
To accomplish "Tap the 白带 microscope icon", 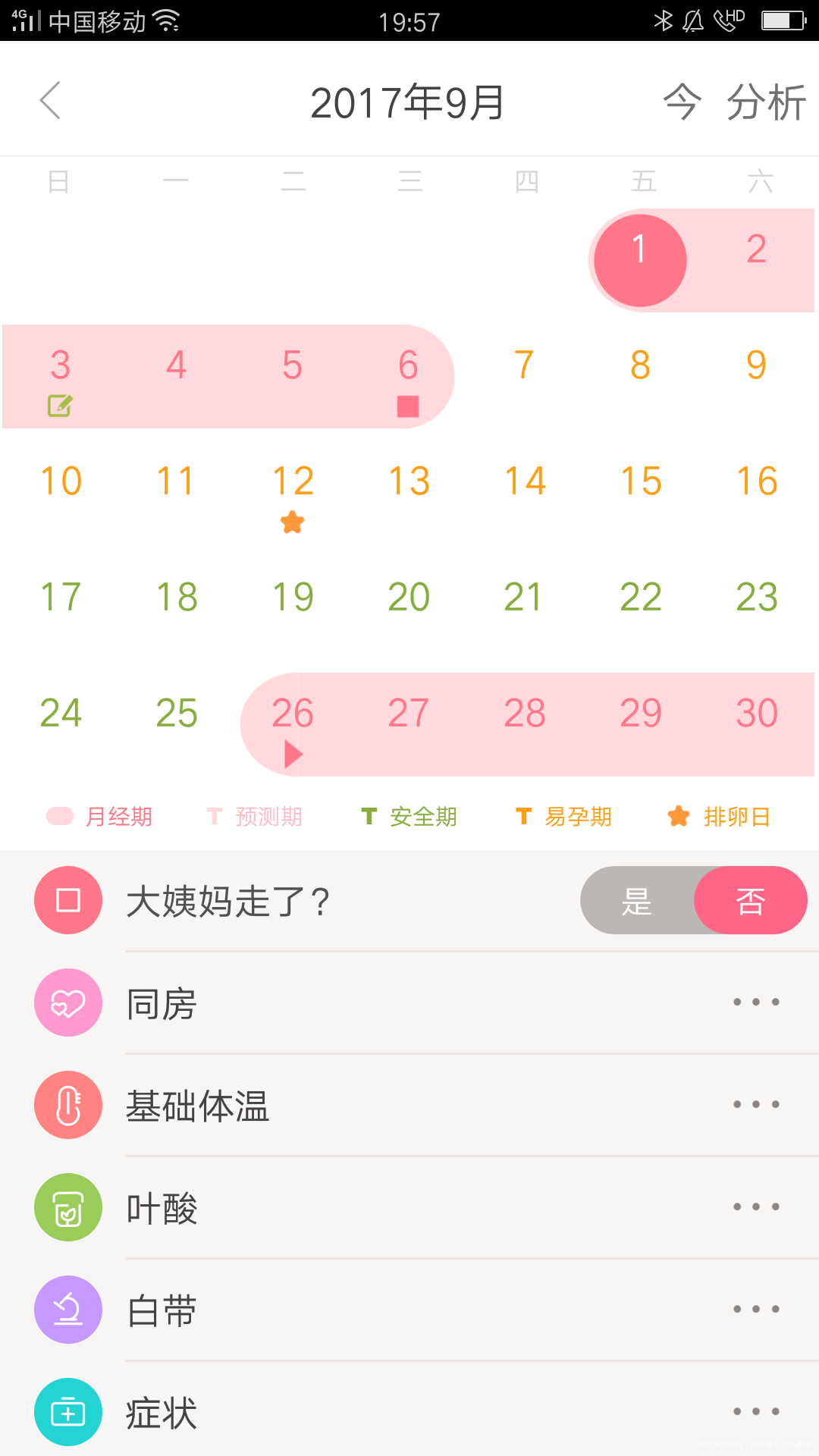I will click(68, 1310).
